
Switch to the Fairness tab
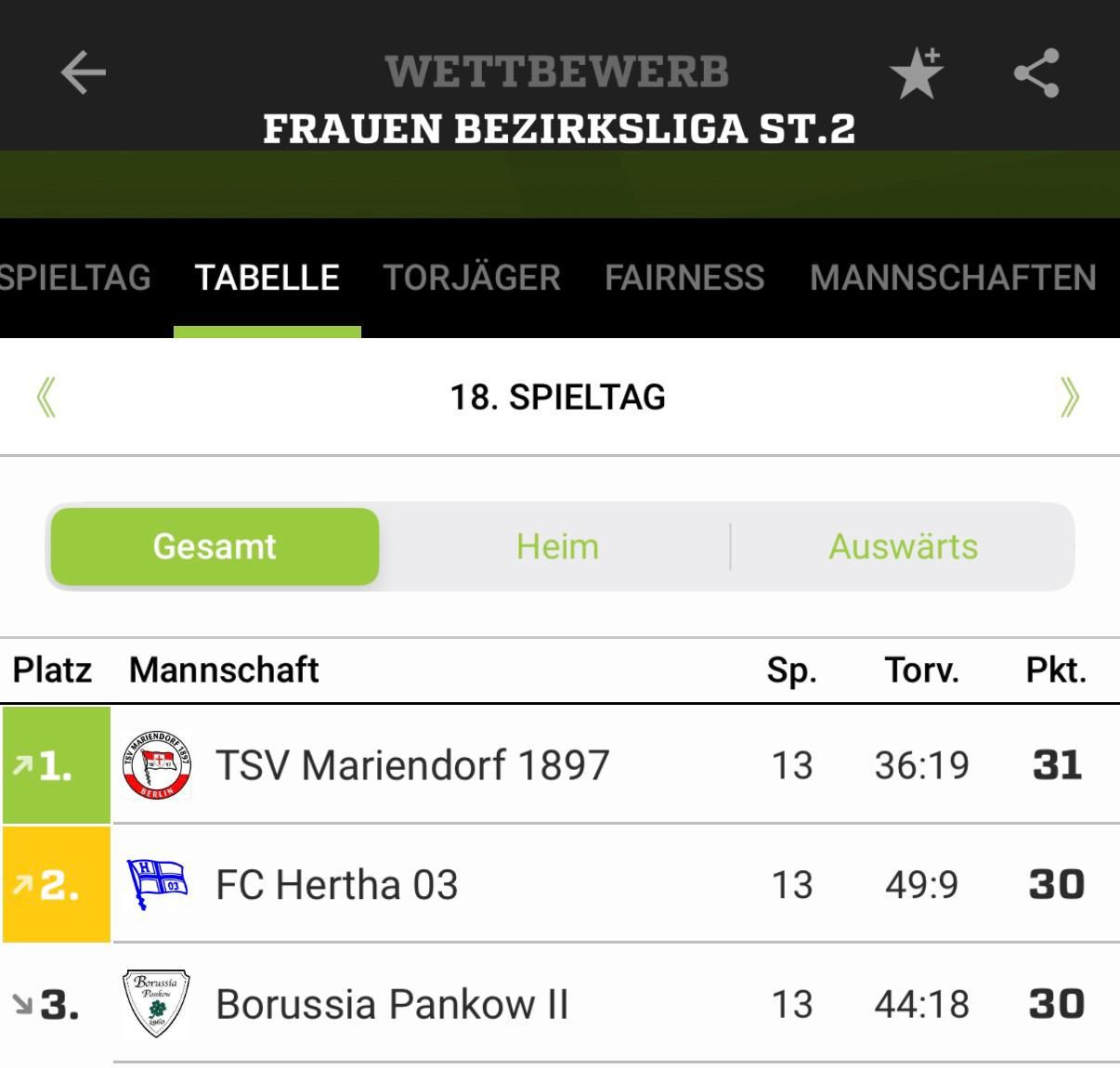point(684,278)
